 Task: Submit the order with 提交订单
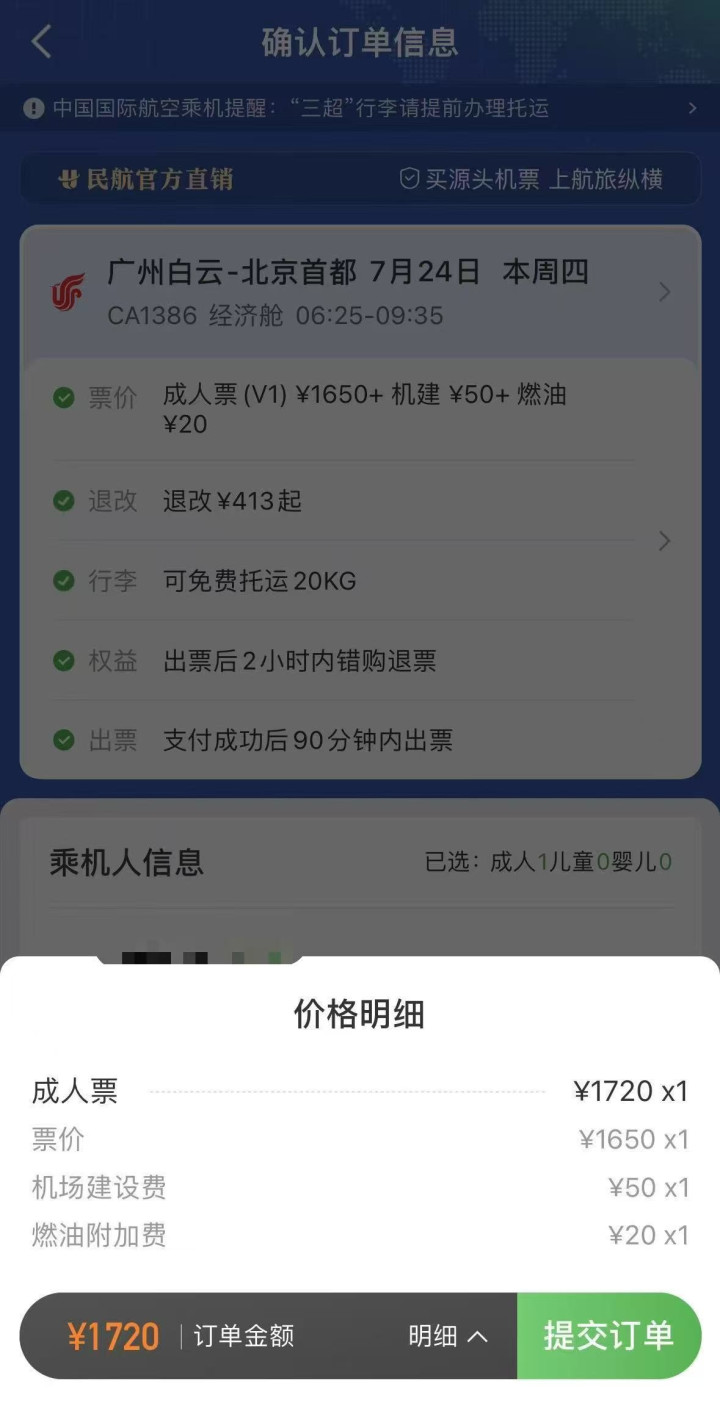608,1336
